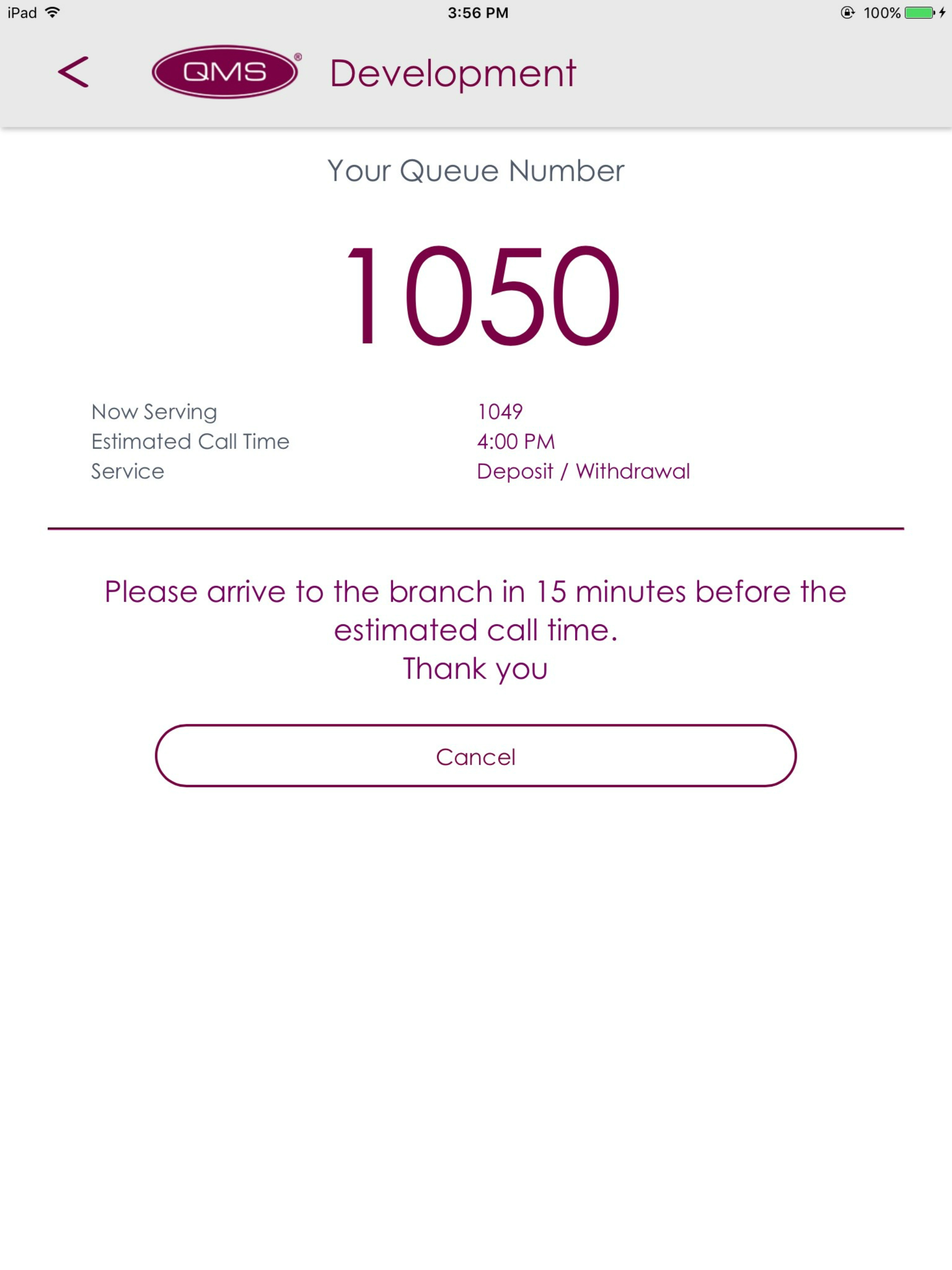Select the Deposit / Withdrawal service text
The width and height of the screenshot is (952, 1270).
[x=583, y=470]
